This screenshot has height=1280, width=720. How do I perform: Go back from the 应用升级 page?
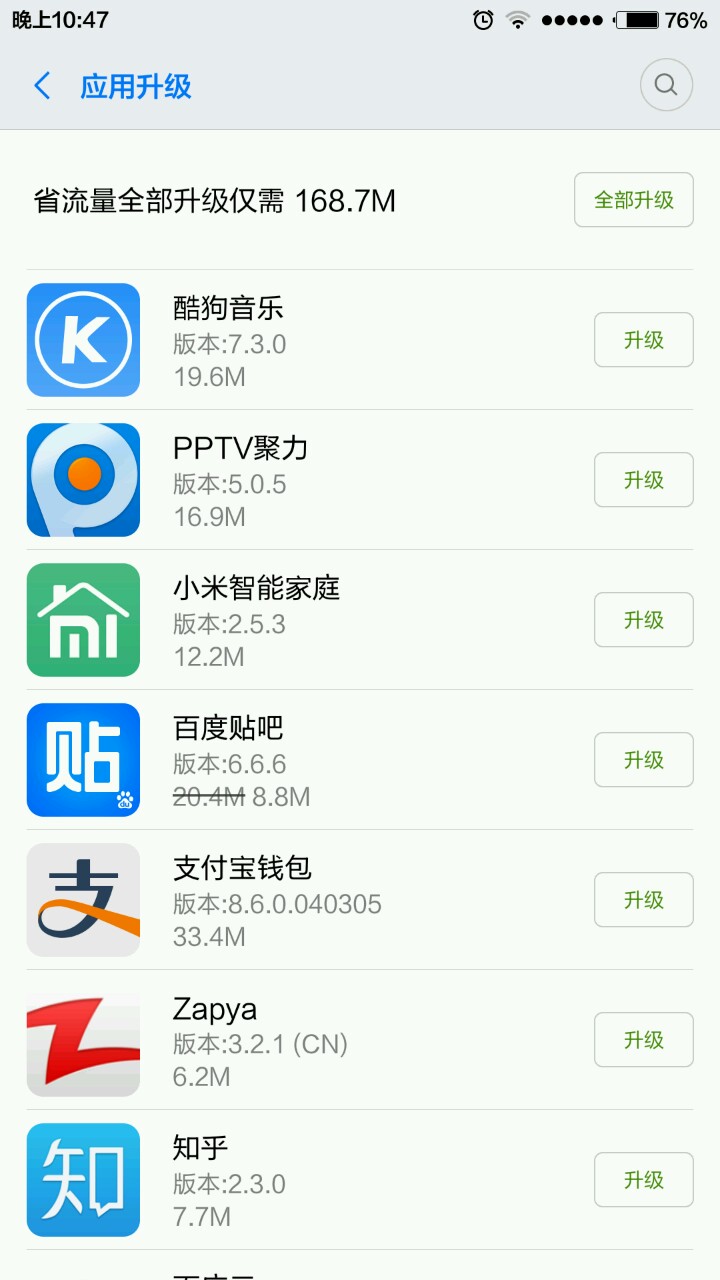click(42, 86)
